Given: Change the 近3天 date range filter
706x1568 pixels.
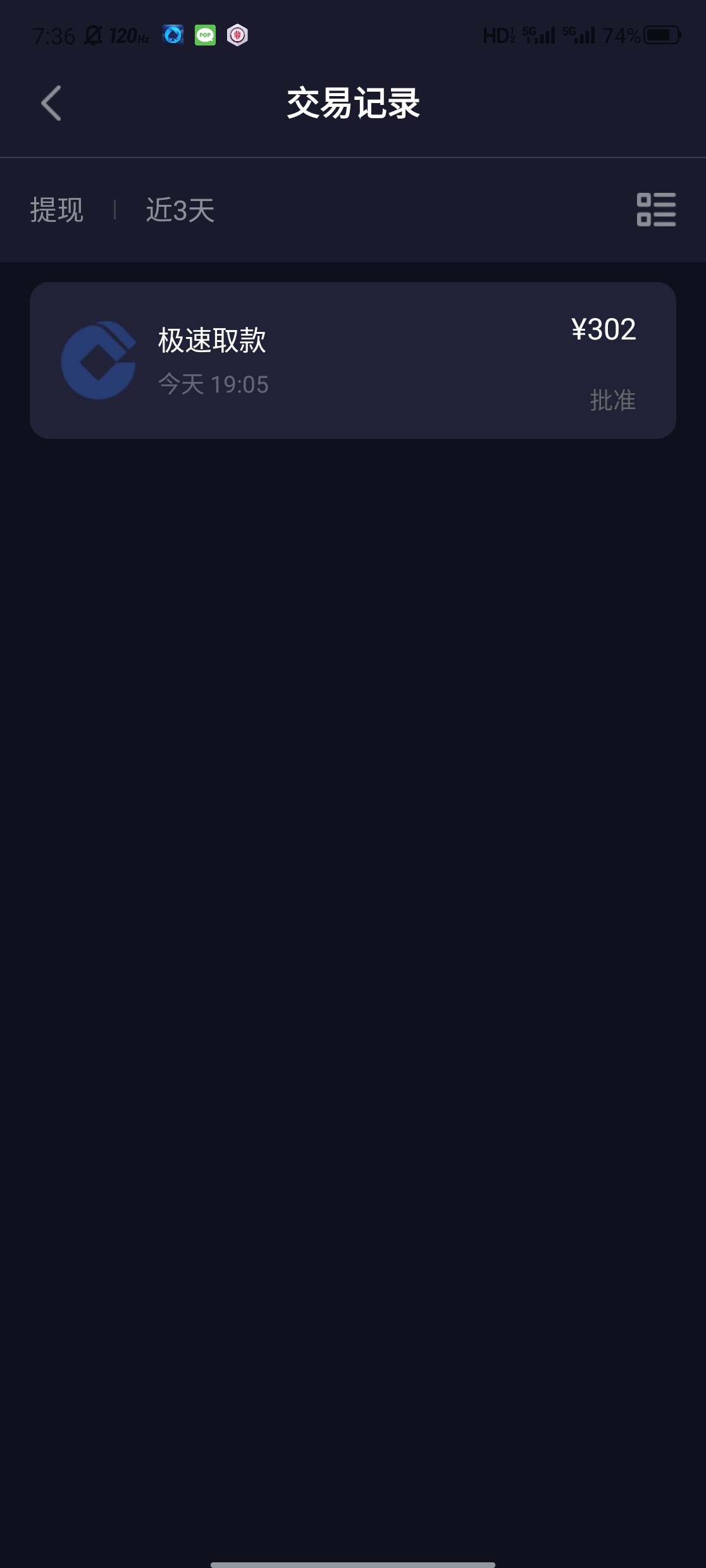Looking at the screenshot, I should pos(180,210).
